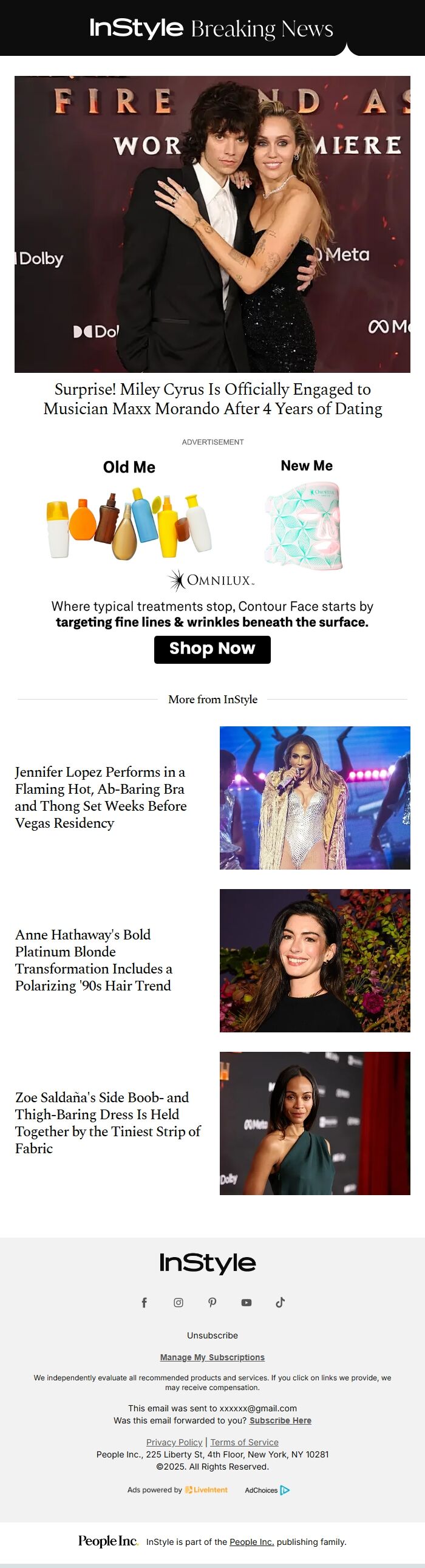Visit InStyle's Facebook page
Screen dimensions: 425x1568
click(x=144, y=1303)
